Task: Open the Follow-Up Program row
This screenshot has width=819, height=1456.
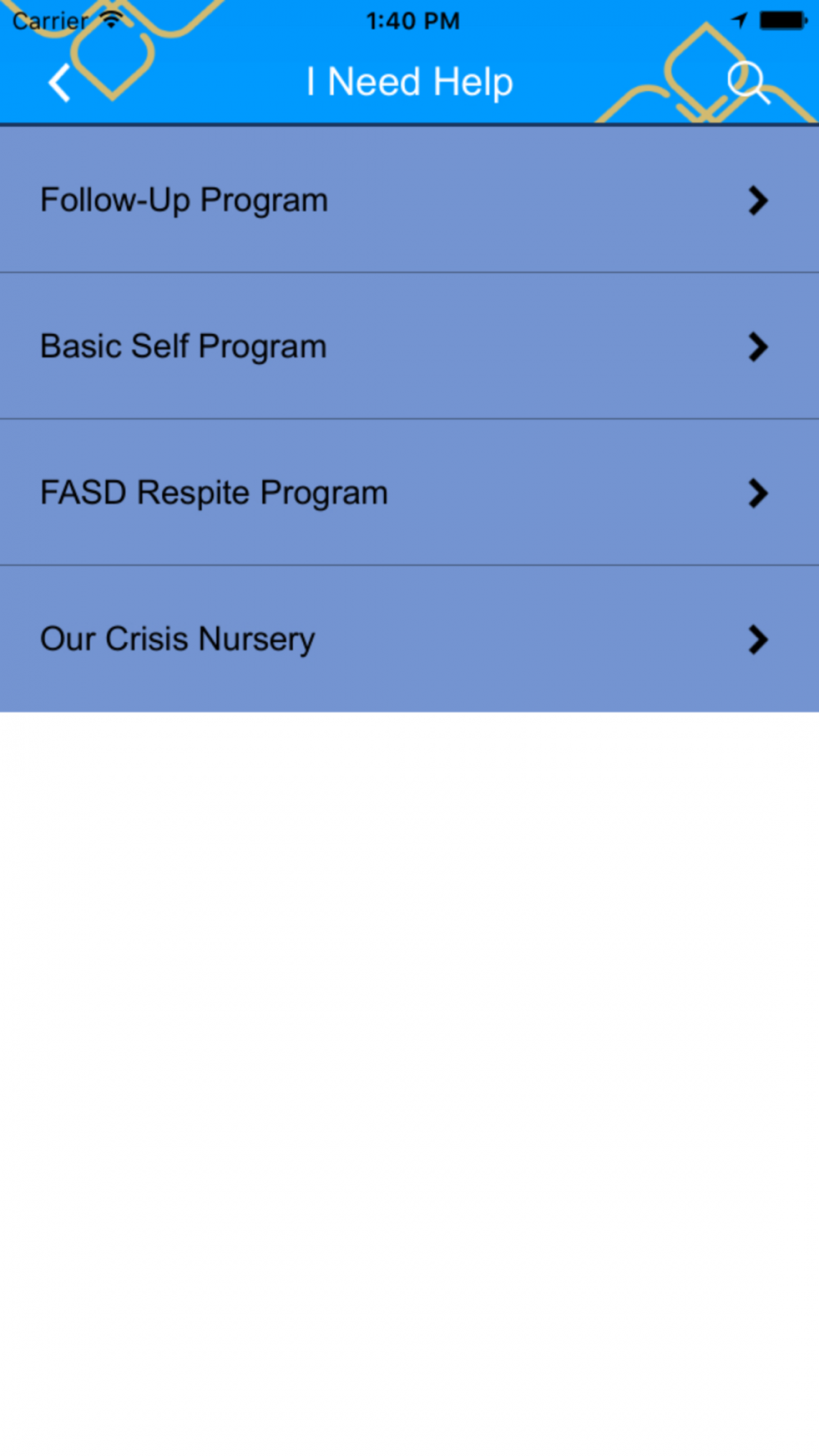Action: pyautogui.click(x=409, y=200)
